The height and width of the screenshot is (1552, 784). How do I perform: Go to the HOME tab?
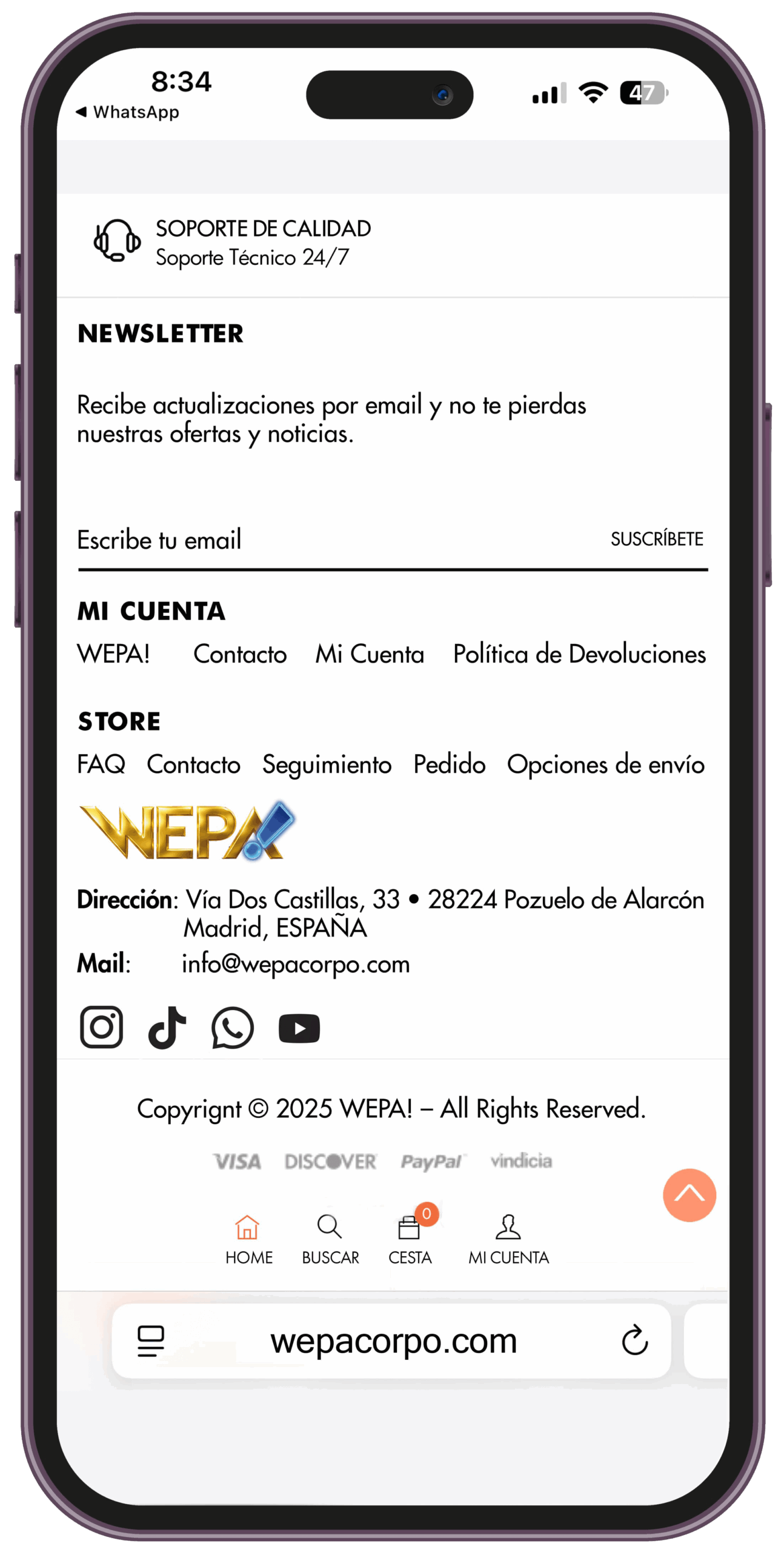tap(248, 1240)
